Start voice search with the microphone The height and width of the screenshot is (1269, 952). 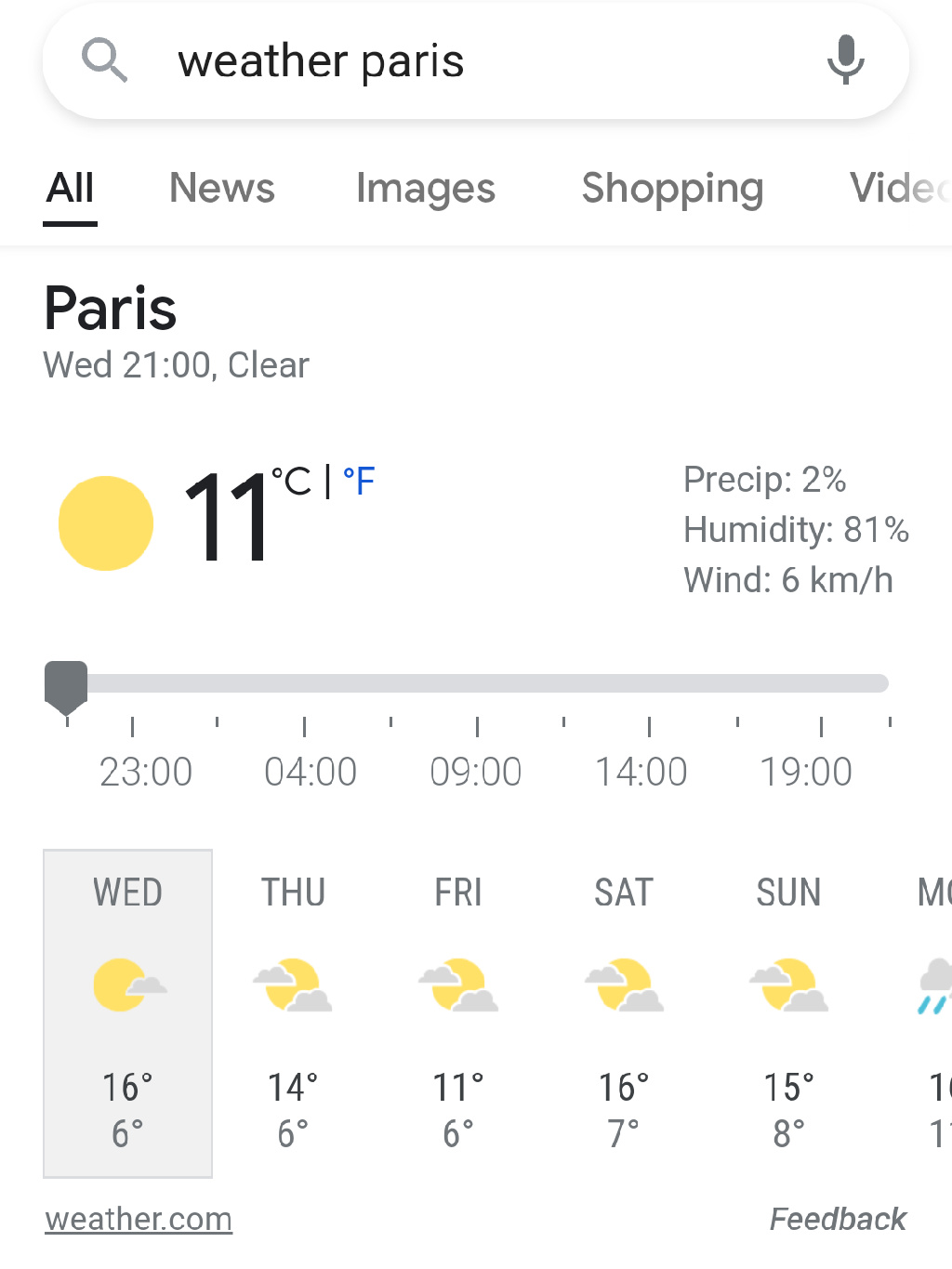845,59
